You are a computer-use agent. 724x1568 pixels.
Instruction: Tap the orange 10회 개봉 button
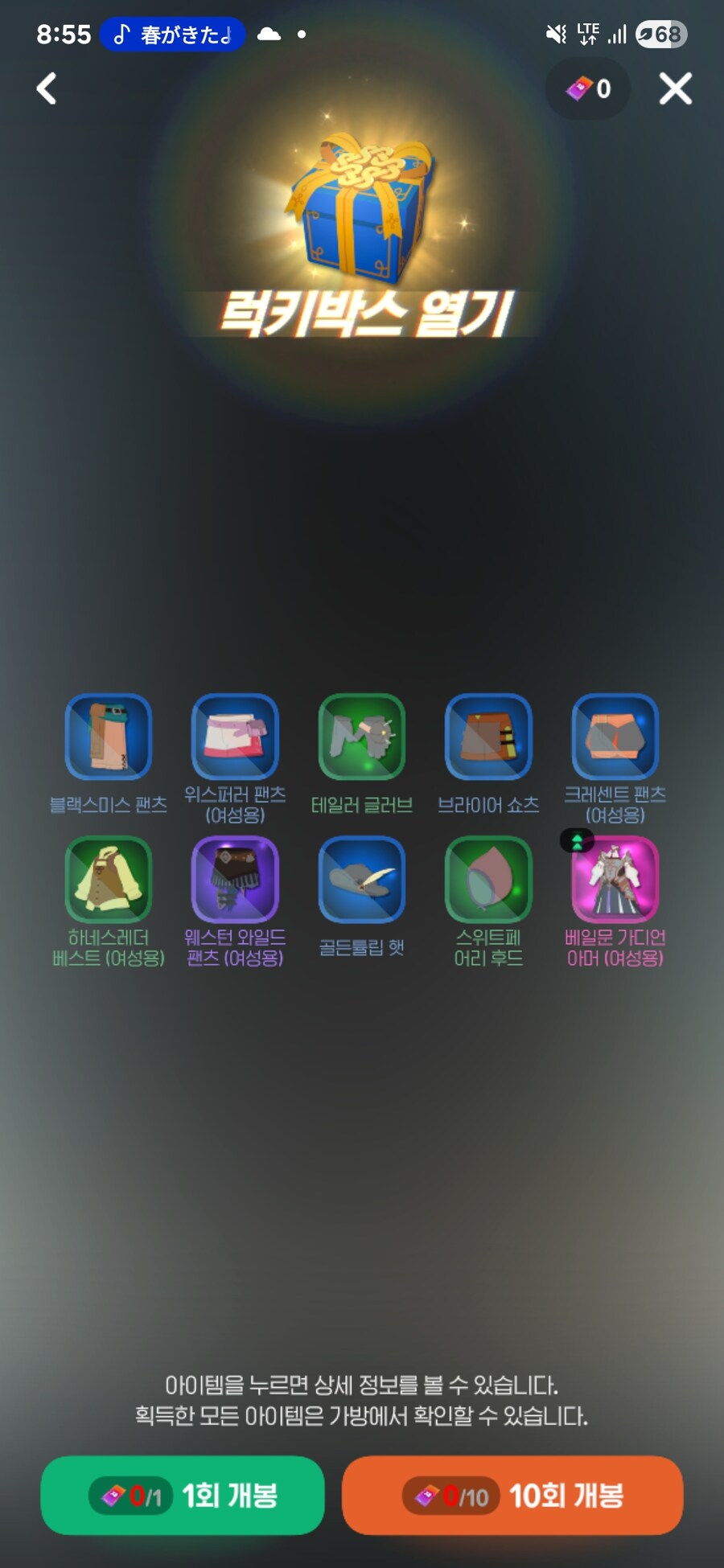point(512,1496)
